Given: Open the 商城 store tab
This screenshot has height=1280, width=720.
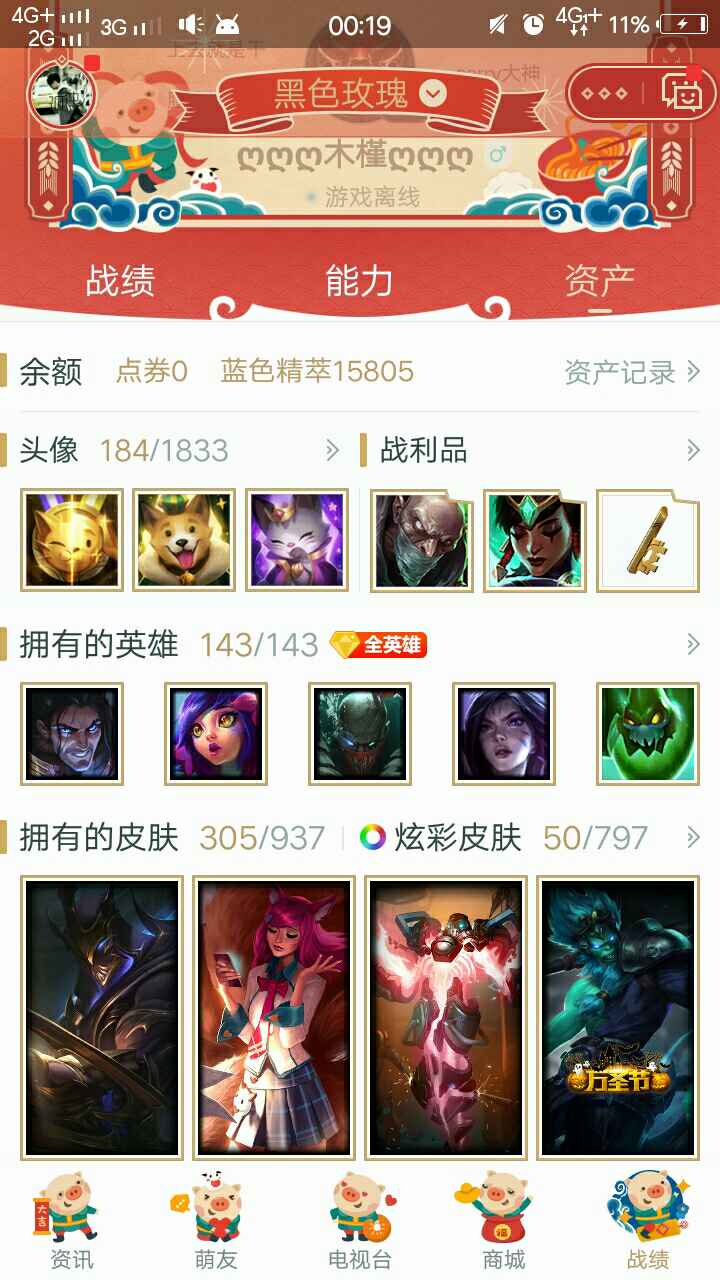Looking at the screenshot, I should (504, 1221).
